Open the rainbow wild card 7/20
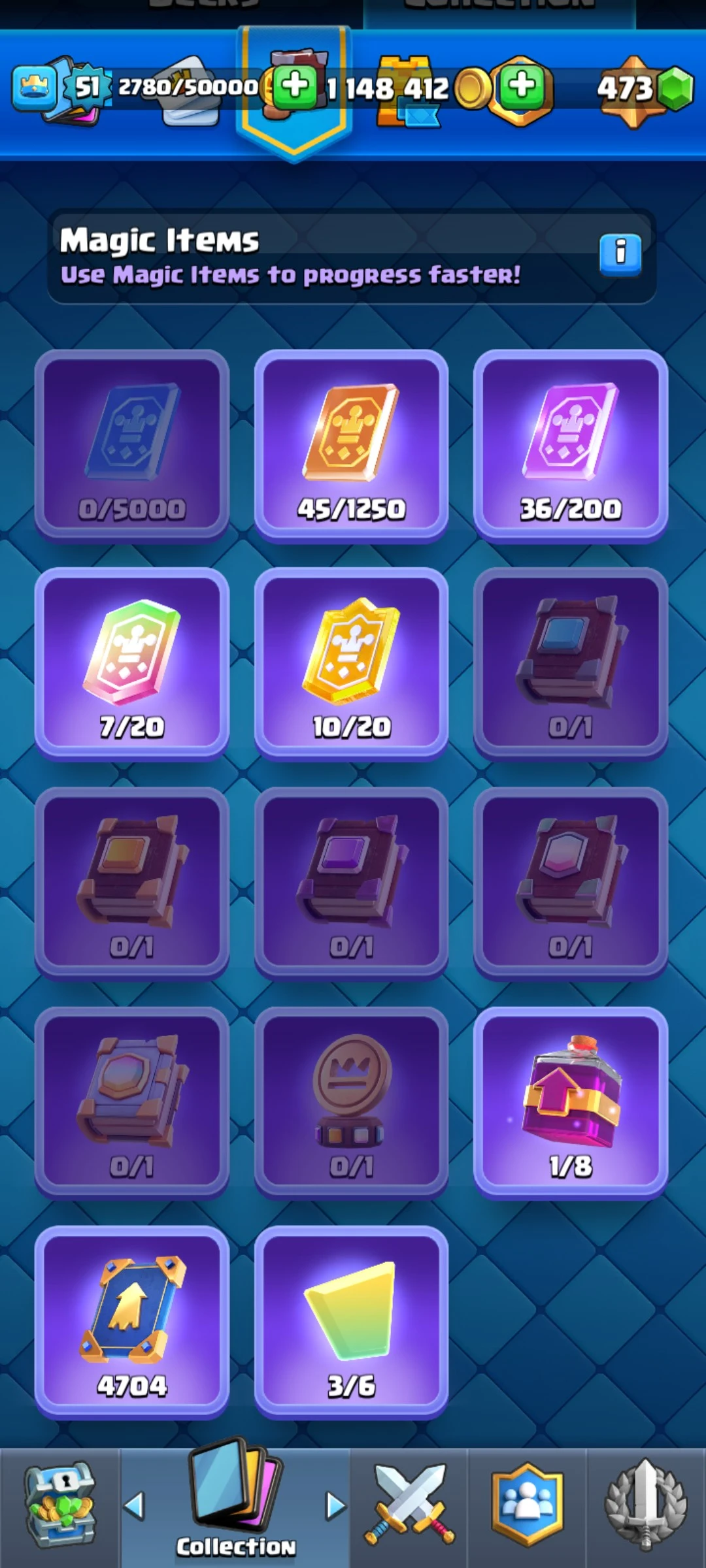 tap(131, 664)
